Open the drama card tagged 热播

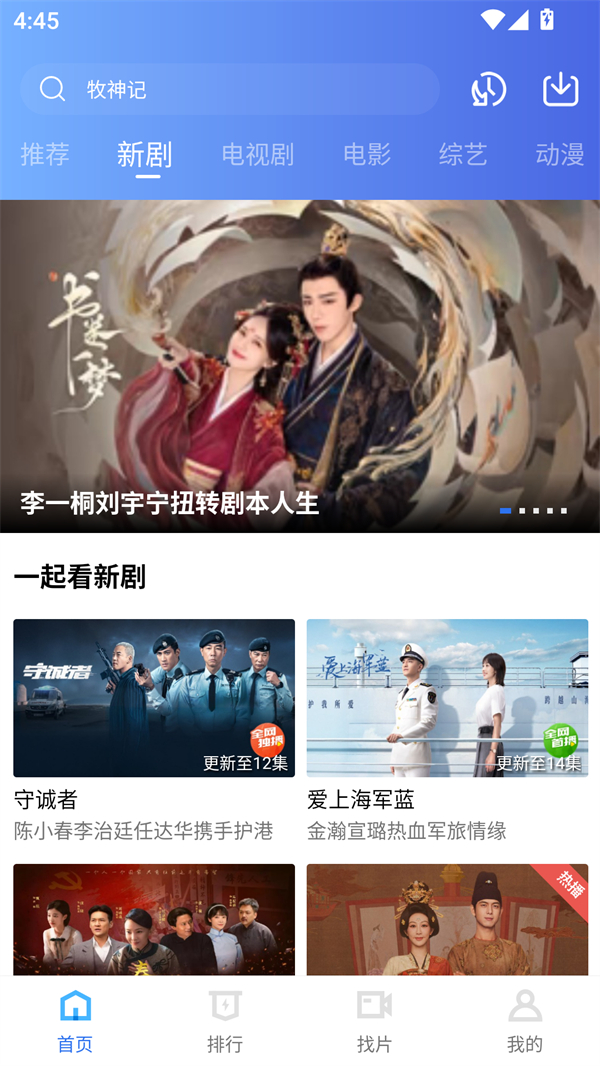pyautogui.click(x=447, y=920)
